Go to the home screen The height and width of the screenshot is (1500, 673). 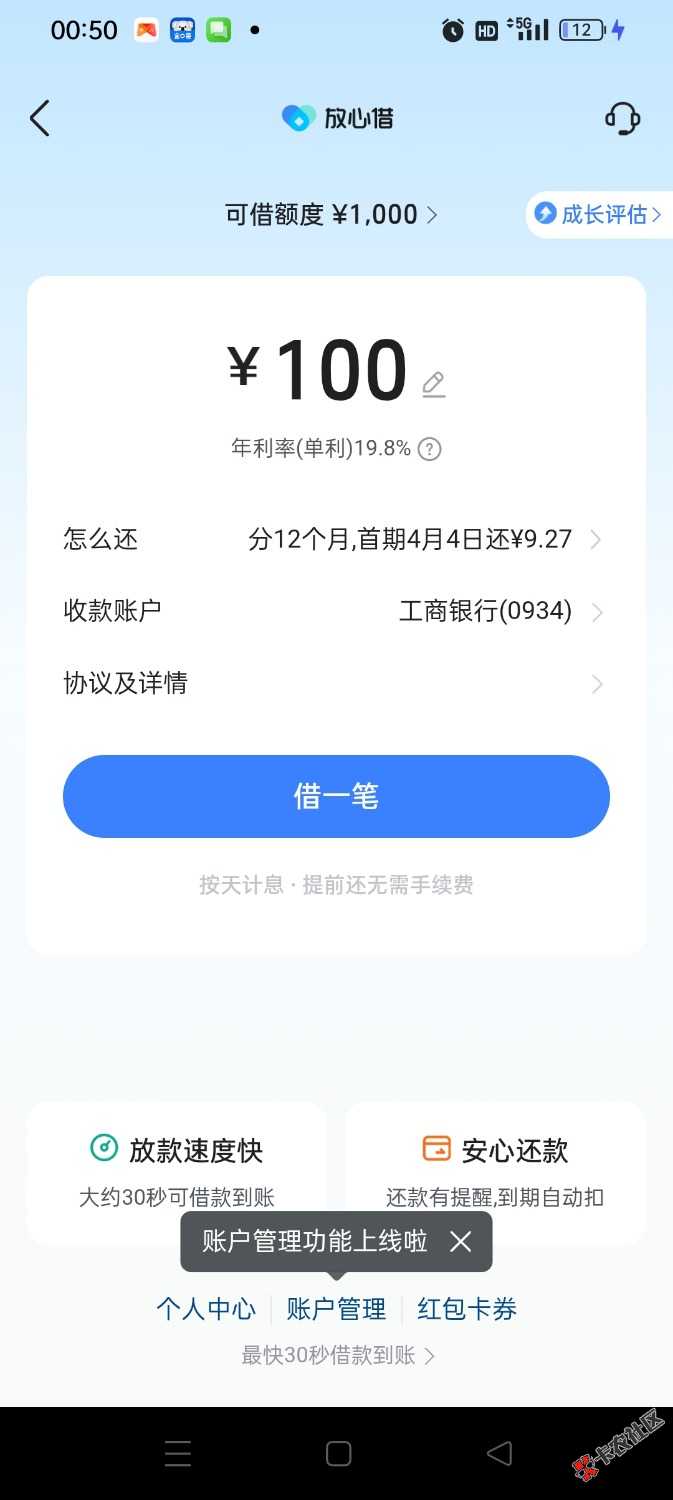click(x=338, y=1453)
